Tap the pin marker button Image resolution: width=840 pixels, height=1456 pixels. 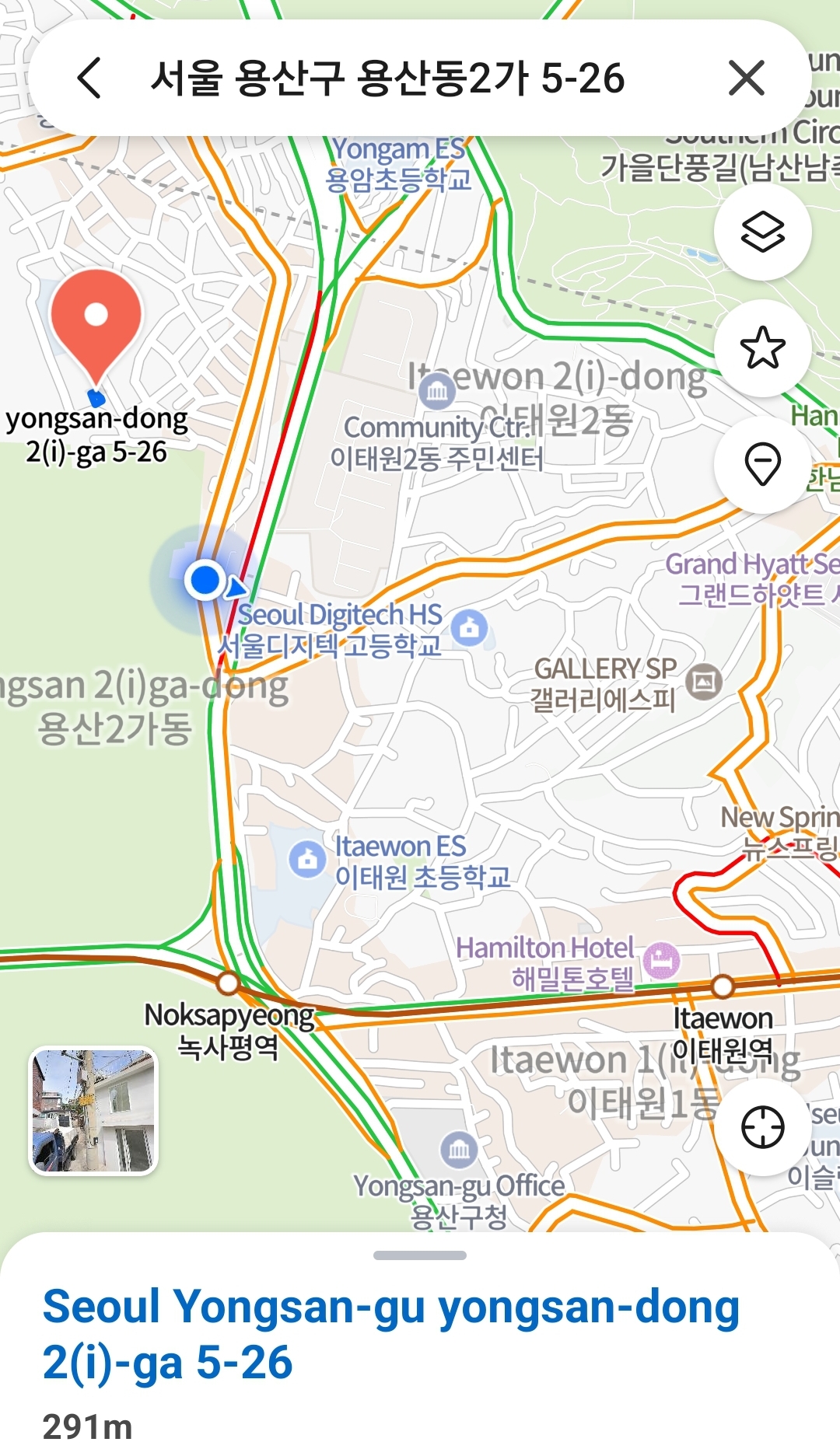pos(762,464)
